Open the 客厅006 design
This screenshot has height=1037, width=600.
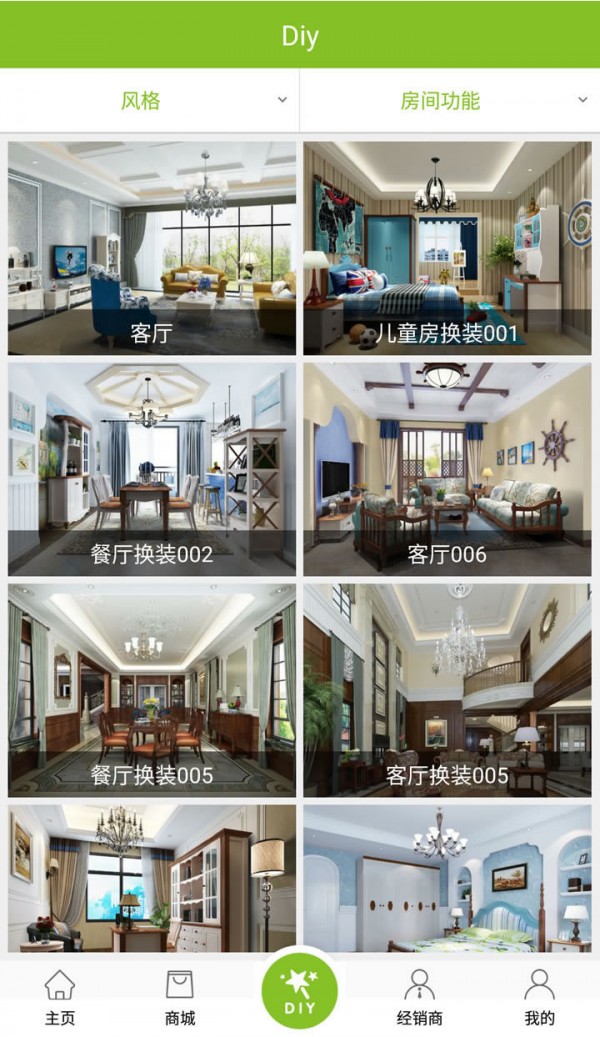click(x=447, y=469)
